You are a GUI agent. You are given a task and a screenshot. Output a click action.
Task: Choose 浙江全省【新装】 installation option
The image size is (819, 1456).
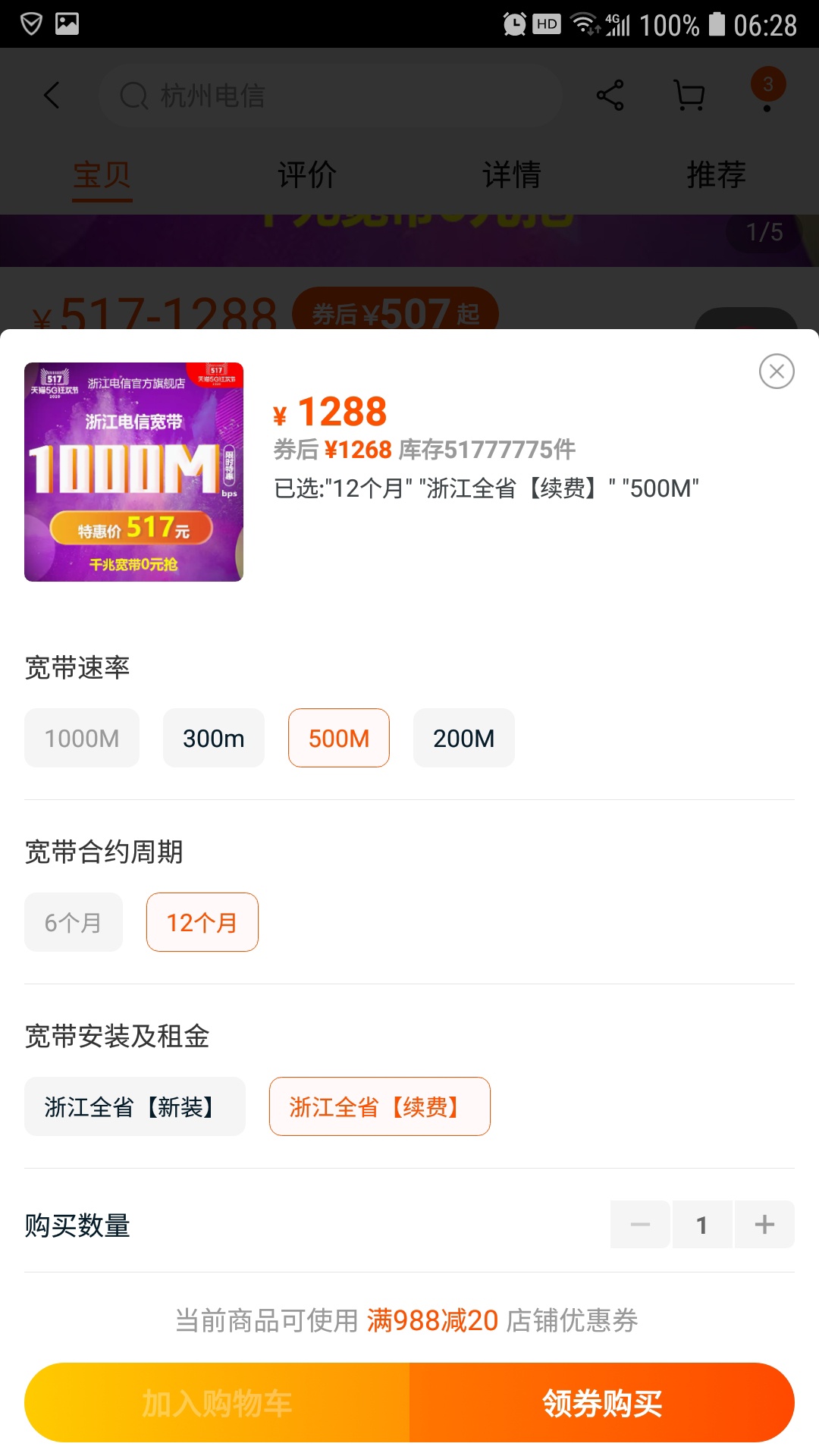pos(134,1106)
